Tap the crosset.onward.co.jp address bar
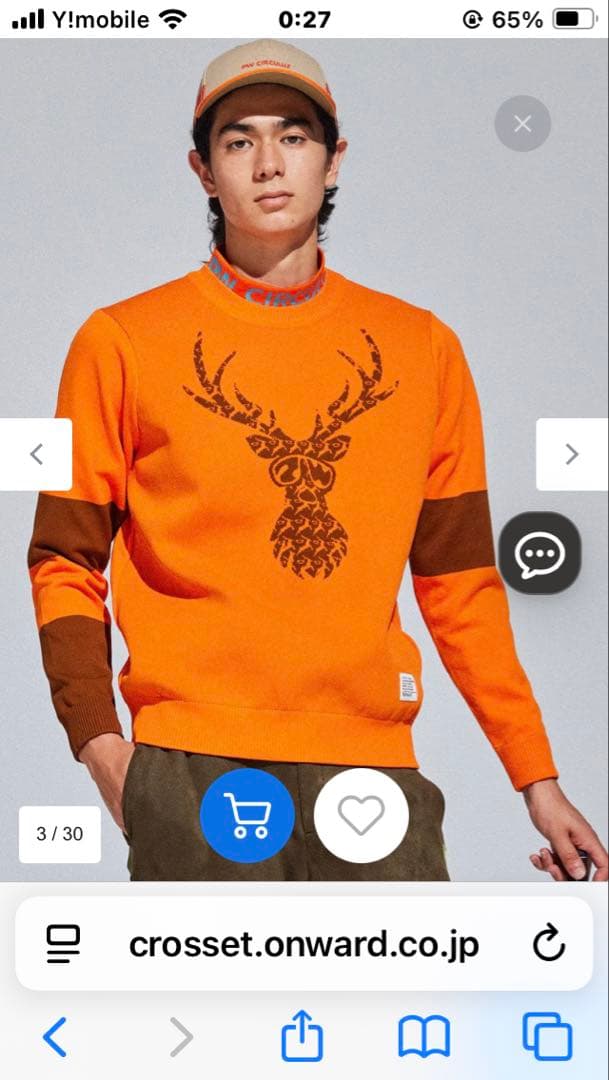This screenshot has width=609, height=1080. click(304, 944)
